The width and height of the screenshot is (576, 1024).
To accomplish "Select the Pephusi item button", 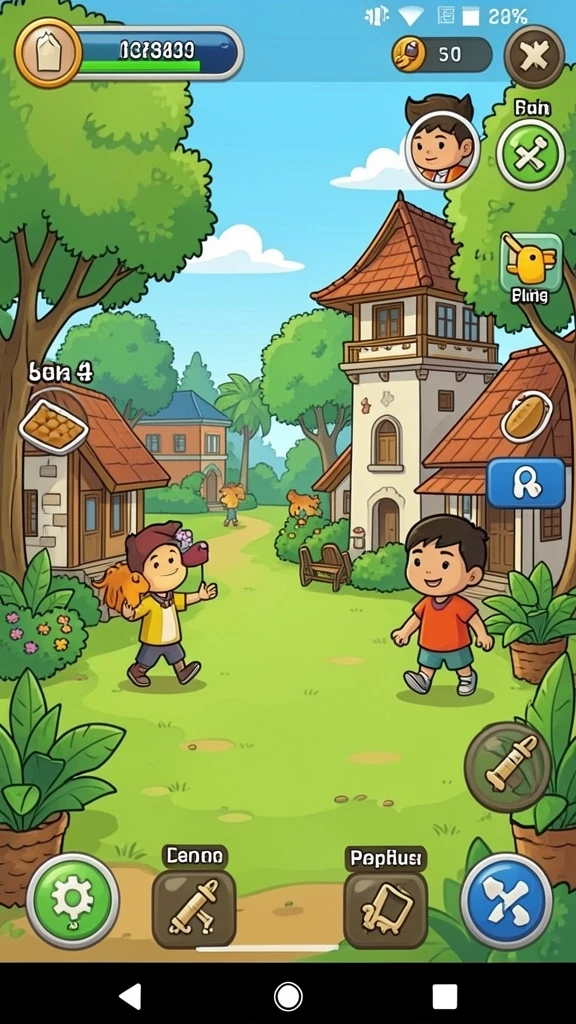I will (x=385, y=910).
